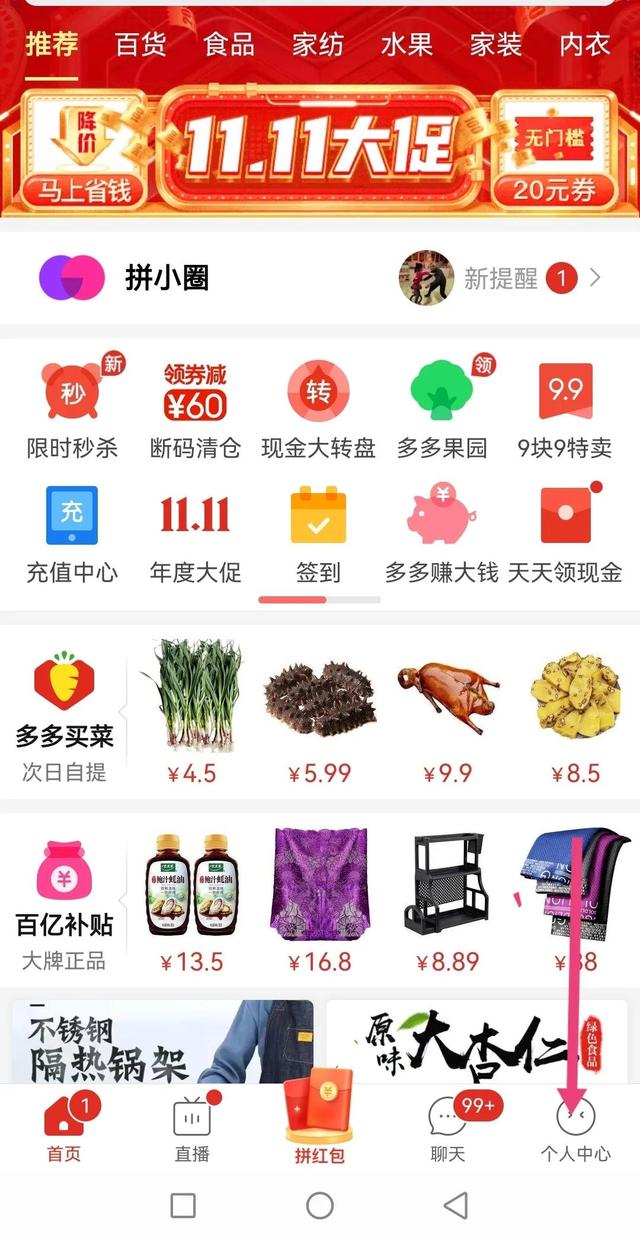Open the 食品 category tab
This screenshot has width=640, height=1240.
(229, 45)
